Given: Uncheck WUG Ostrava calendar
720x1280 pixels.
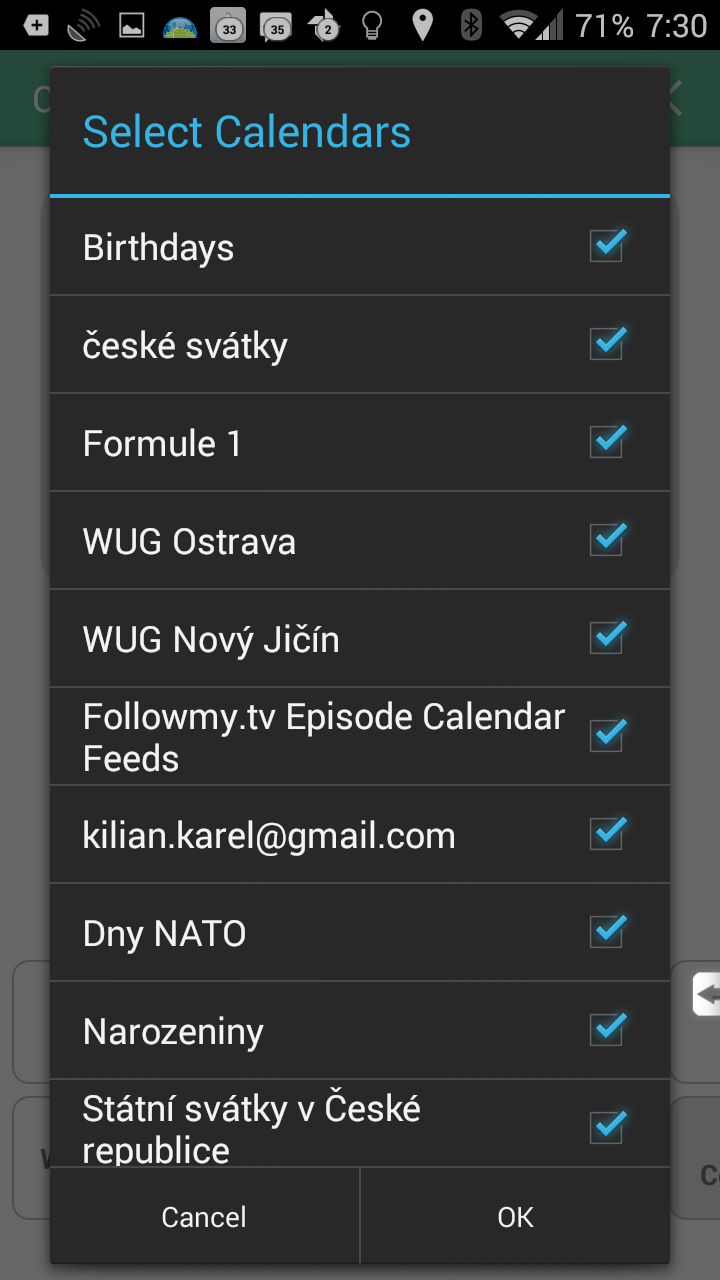Looking at the screenshot, I should (x=607, y=540).
